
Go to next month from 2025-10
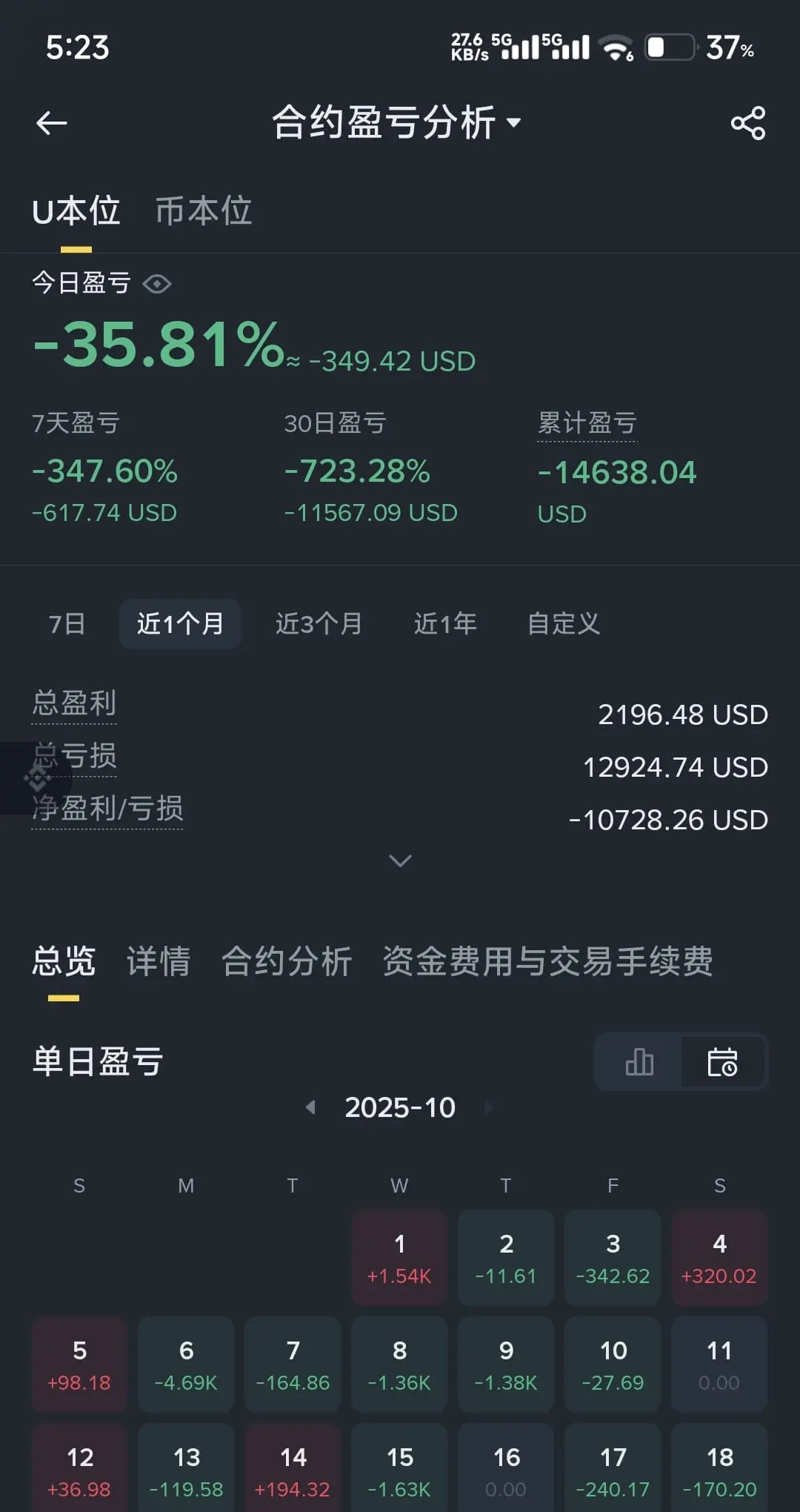tap(489, 1107)
